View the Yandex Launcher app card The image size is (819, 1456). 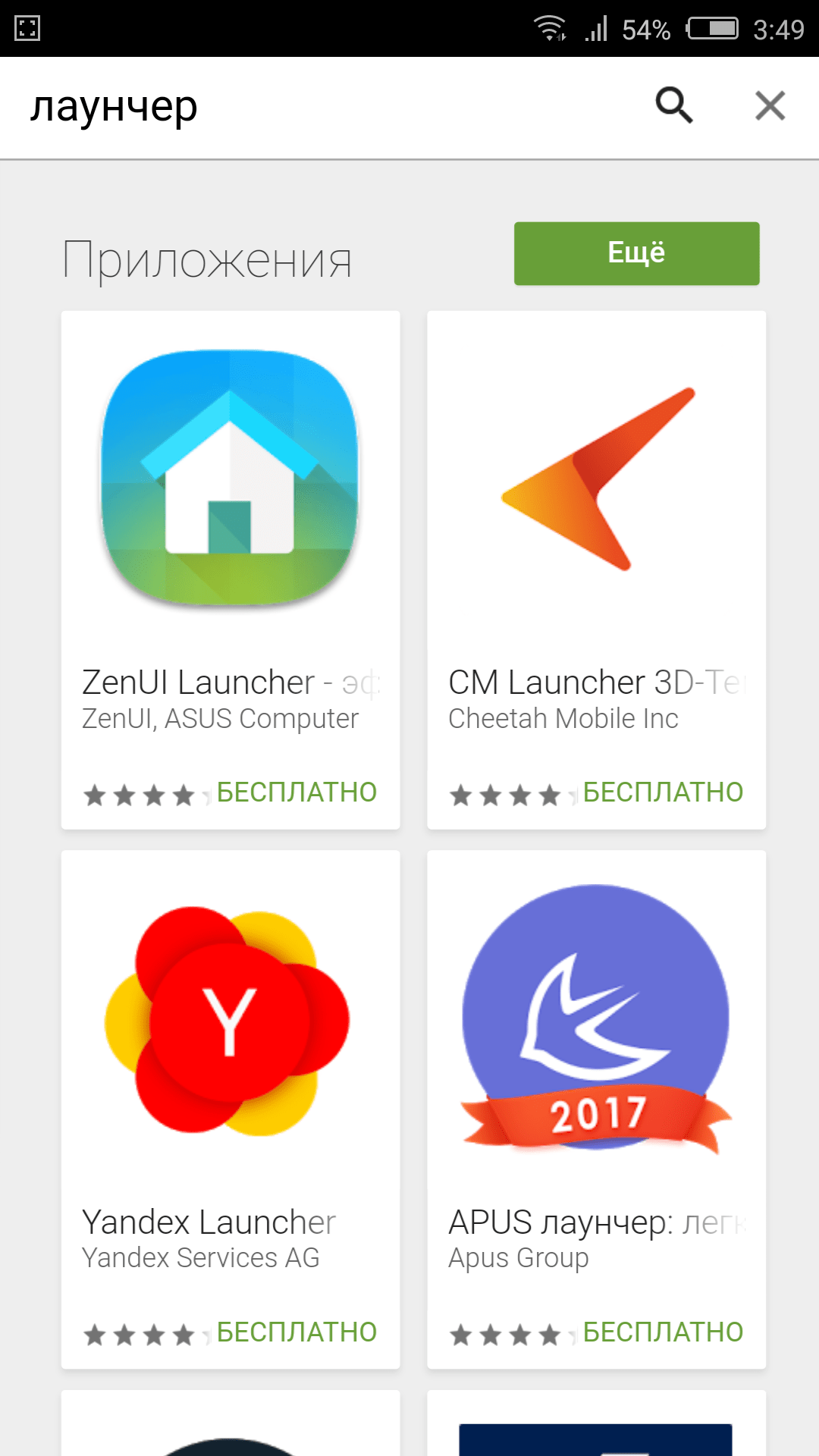click(231, 1109)
